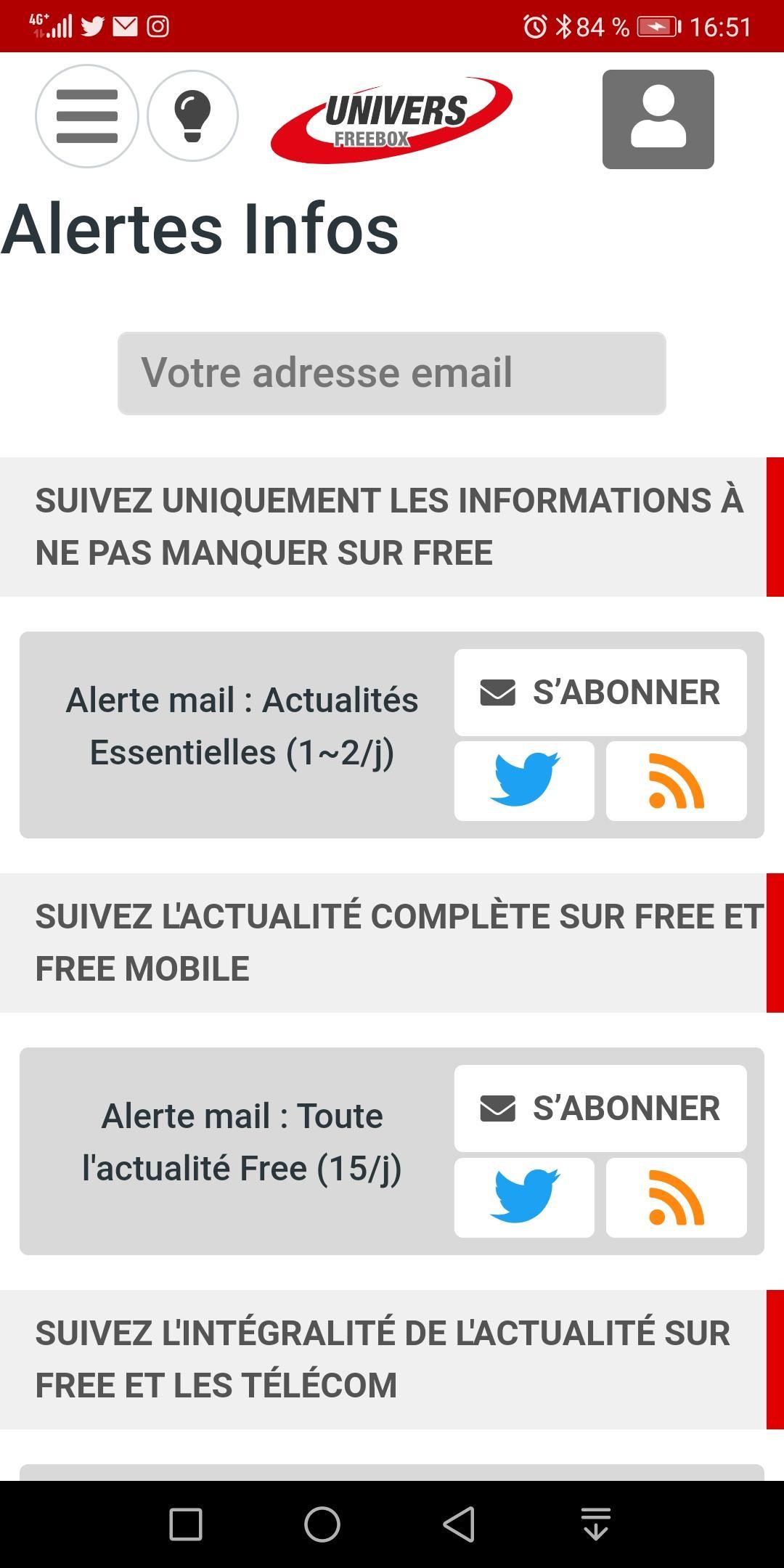Subscribe to Toute l'actualité Free alert
This screenshot has height=1568, width=784.
(600, 1108)
